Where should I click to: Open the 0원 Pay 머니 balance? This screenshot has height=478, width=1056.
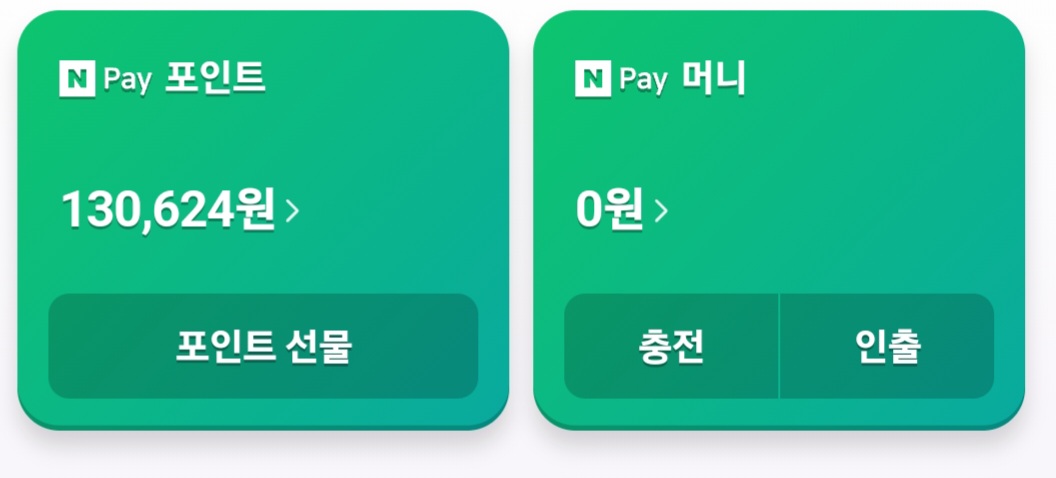pyautogui.click(x=622, y=211)
